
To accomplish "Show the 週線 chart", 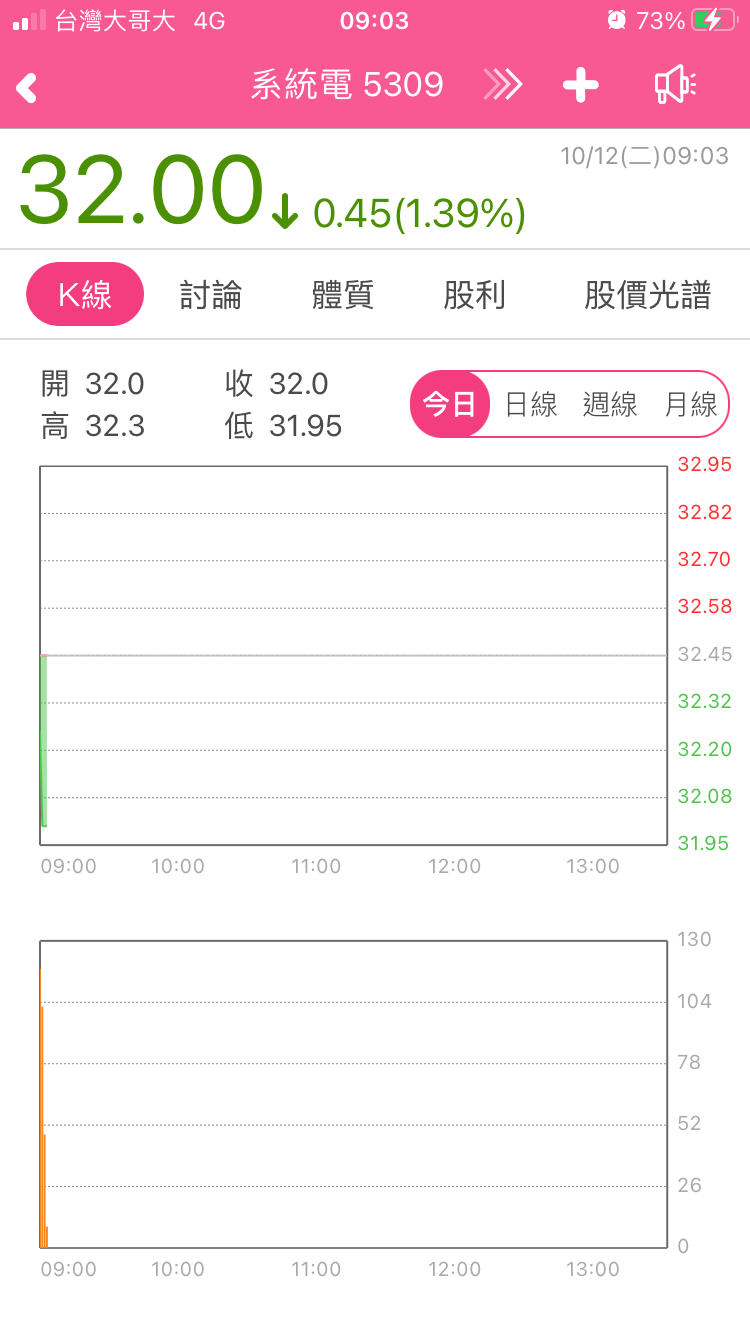I will [610, 405].
